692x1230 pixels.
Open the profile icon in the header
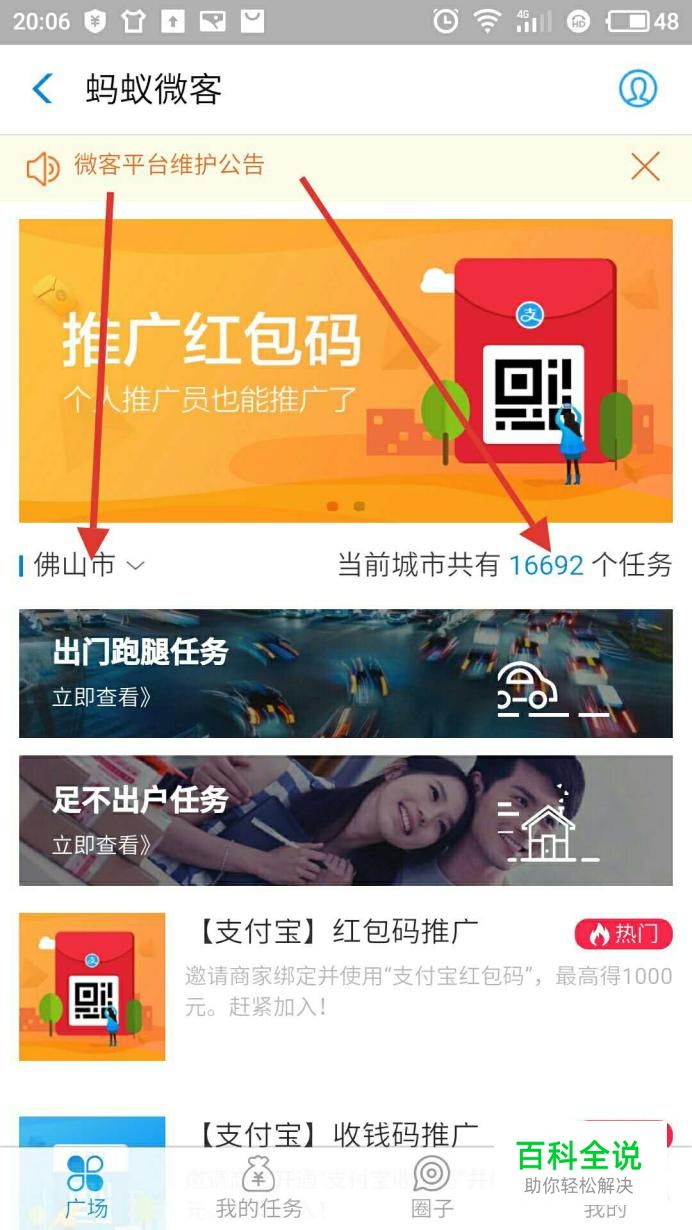[637, 89]
